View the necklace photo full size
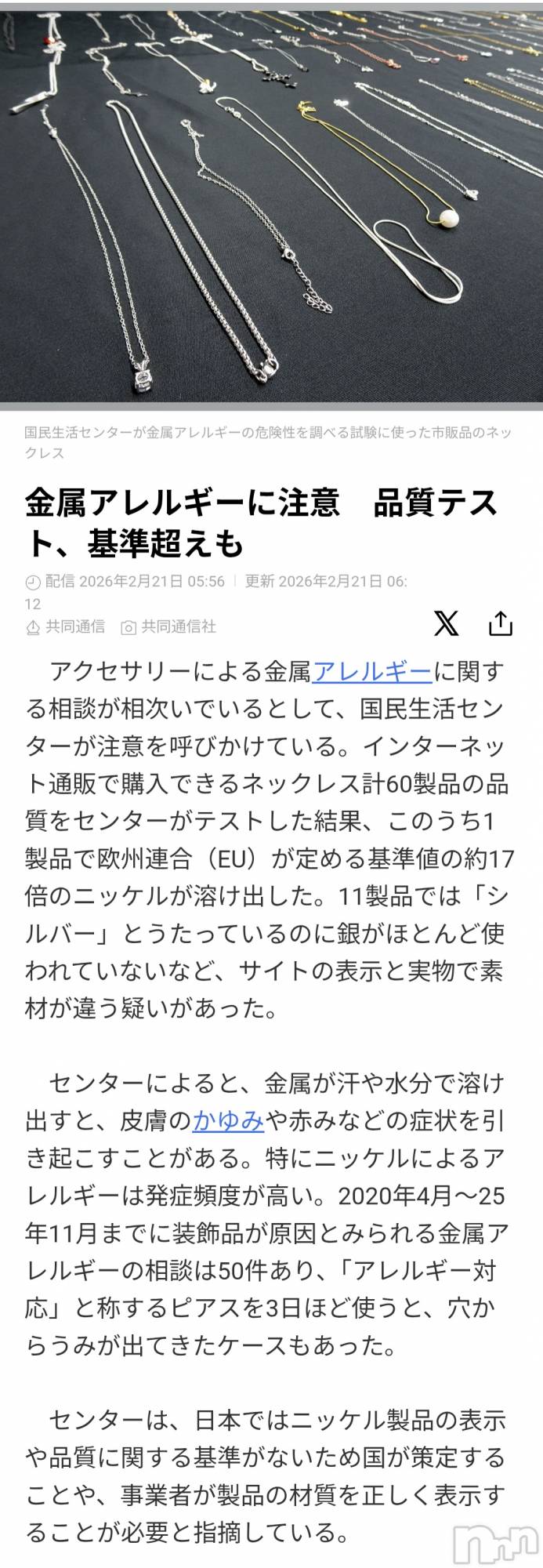The image size is (543, 1568). (x=271, y=204)
